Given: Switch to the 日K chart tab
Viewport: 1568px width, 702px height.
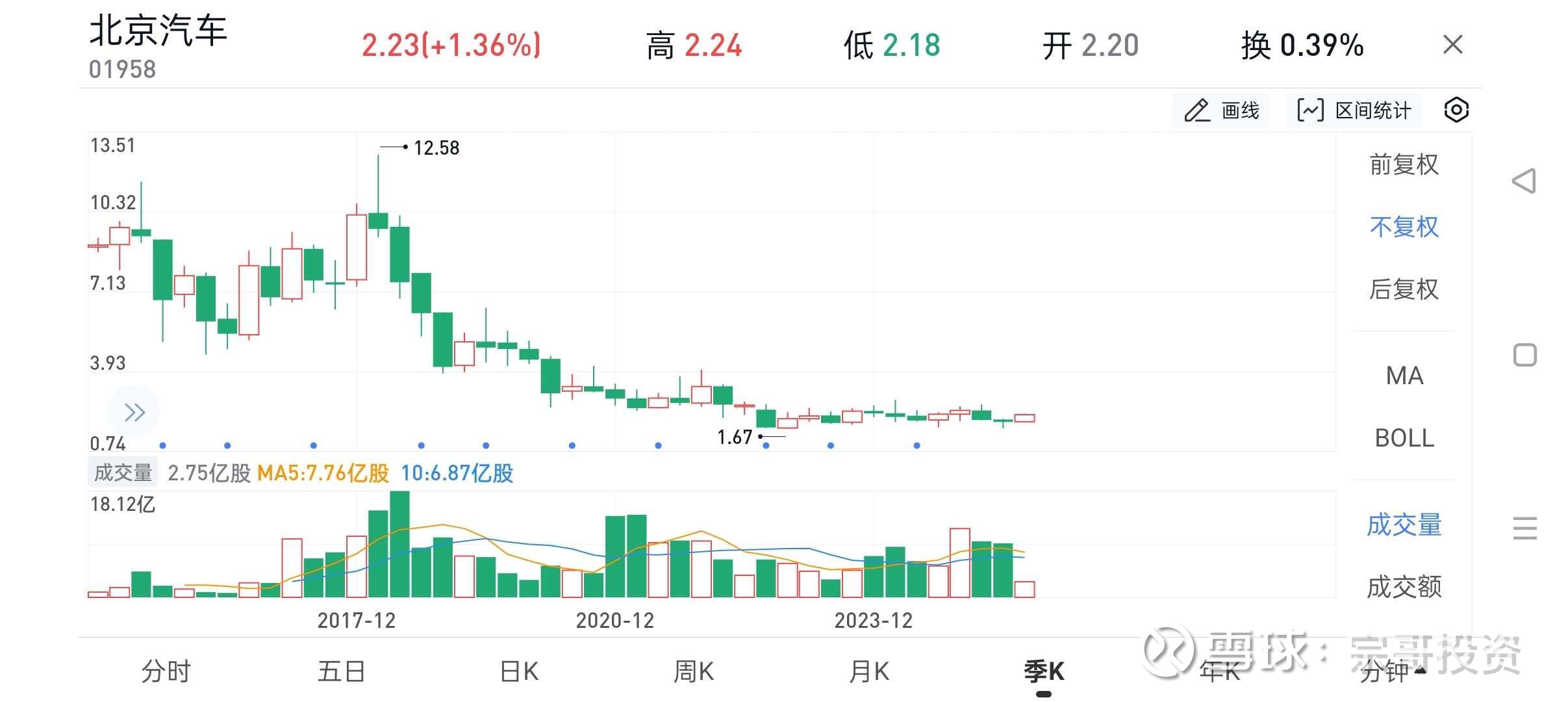Looking at the screenshot, I should 519,671.
